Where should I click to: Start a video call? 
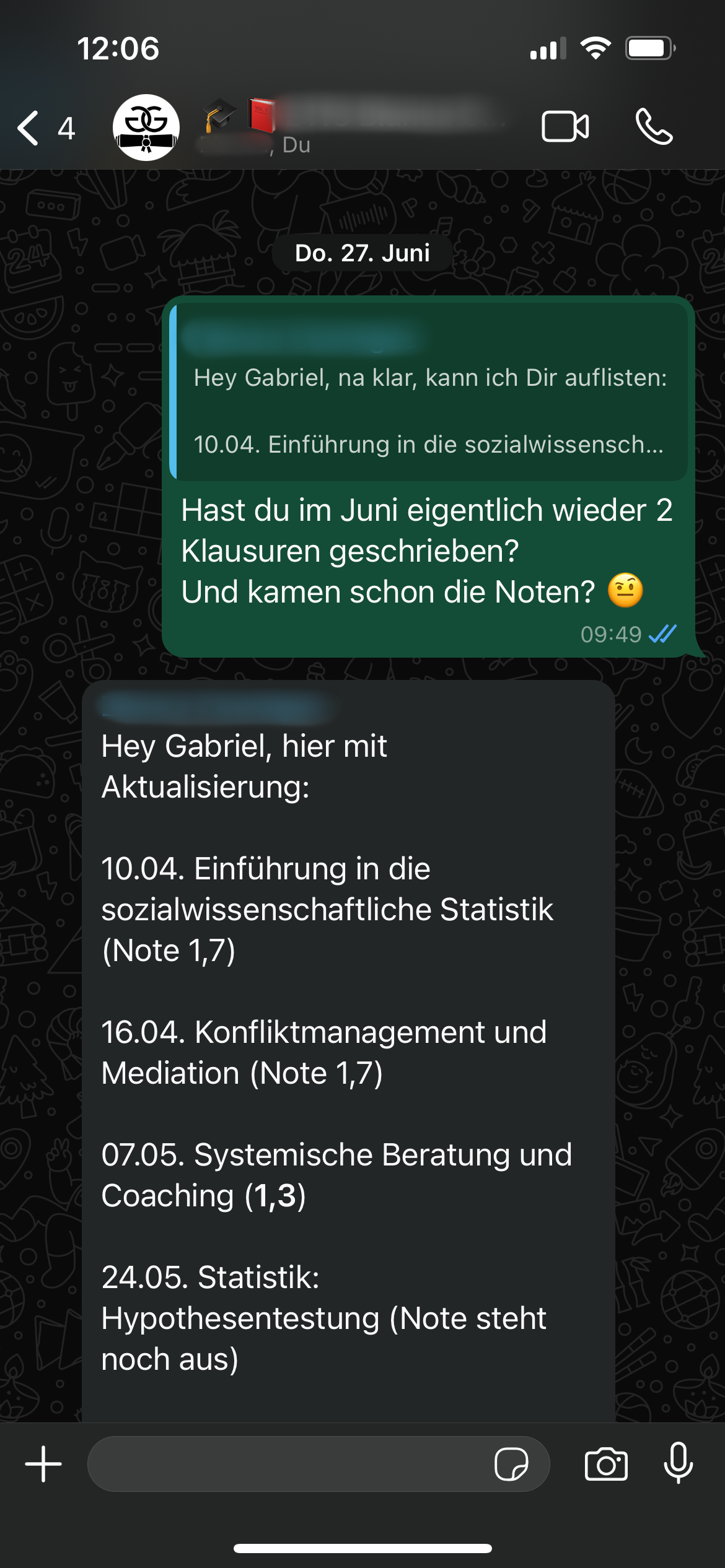[565, 127]
